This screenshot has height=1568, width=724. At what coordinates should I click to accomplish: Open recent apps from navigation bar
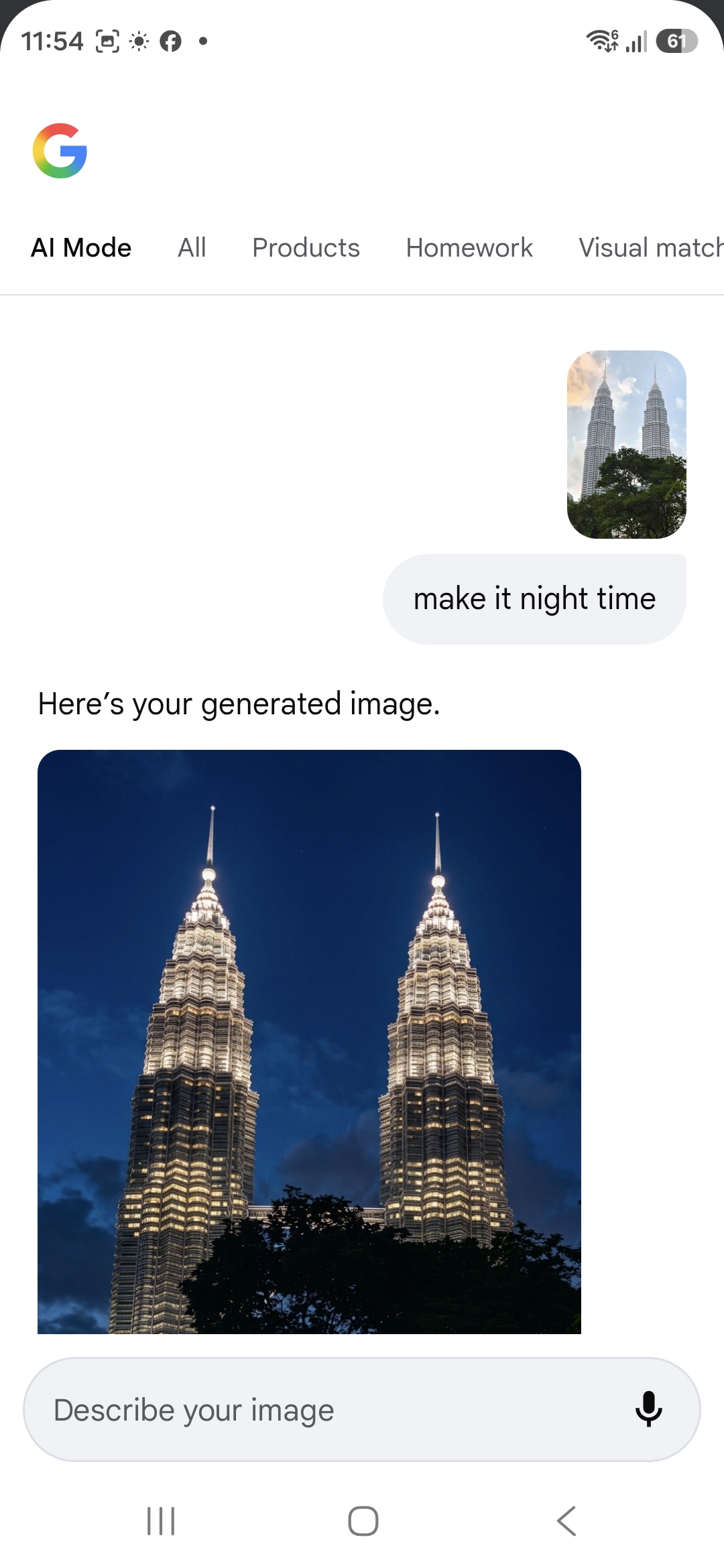pyautogui.click(x=161, y=1521)
